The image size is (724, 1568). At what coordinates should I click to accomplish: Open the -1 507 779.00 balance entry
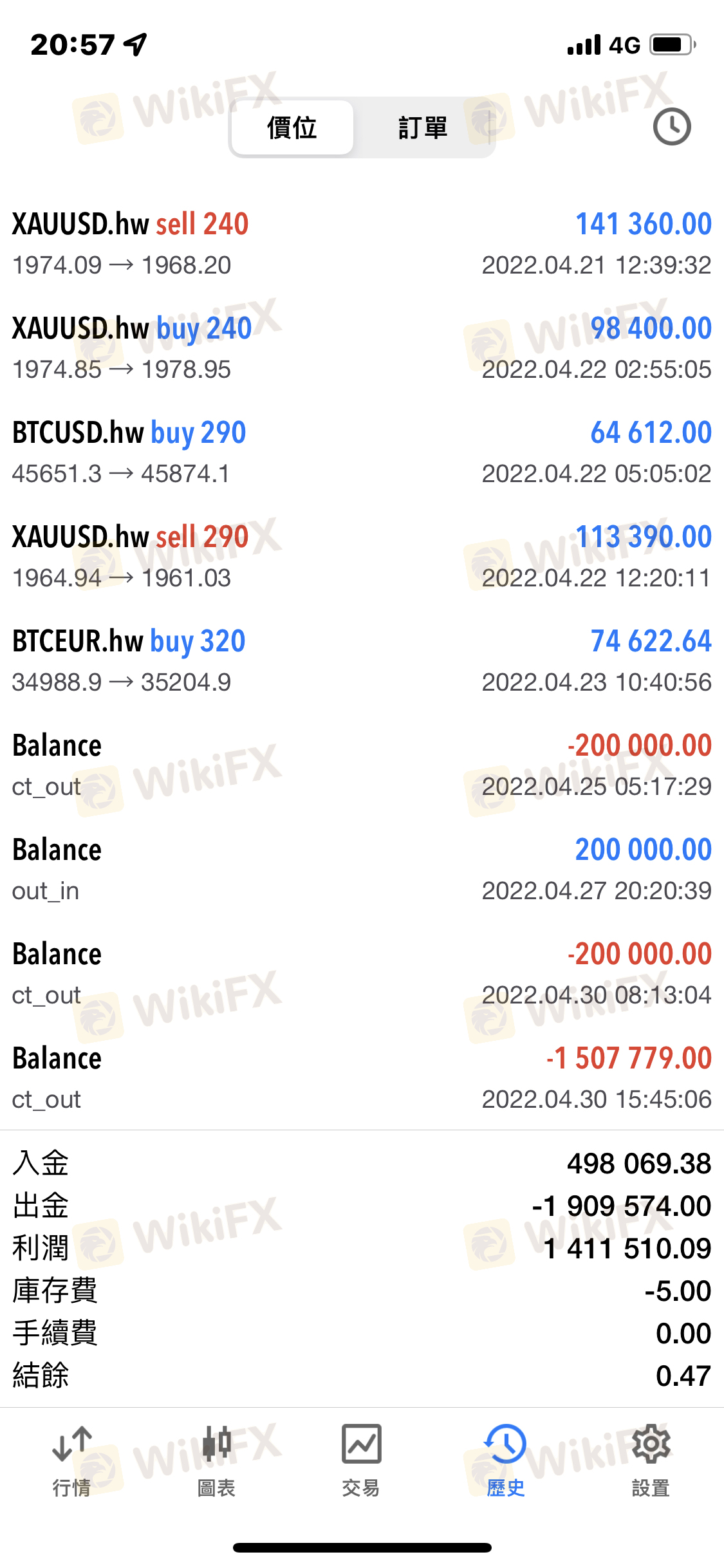click(x=362, y=1078)
